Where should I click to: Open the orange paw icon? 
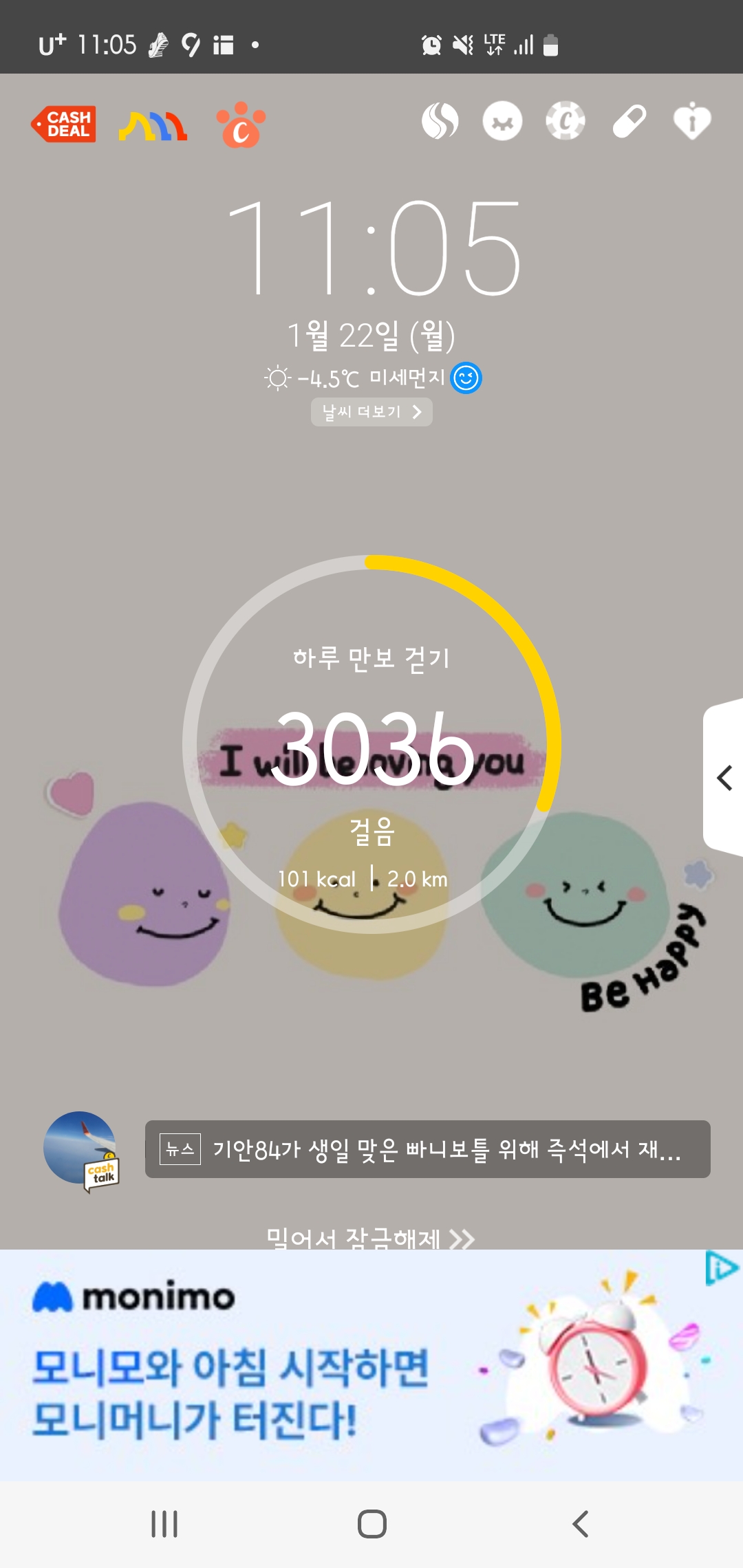tap(241, 125)
